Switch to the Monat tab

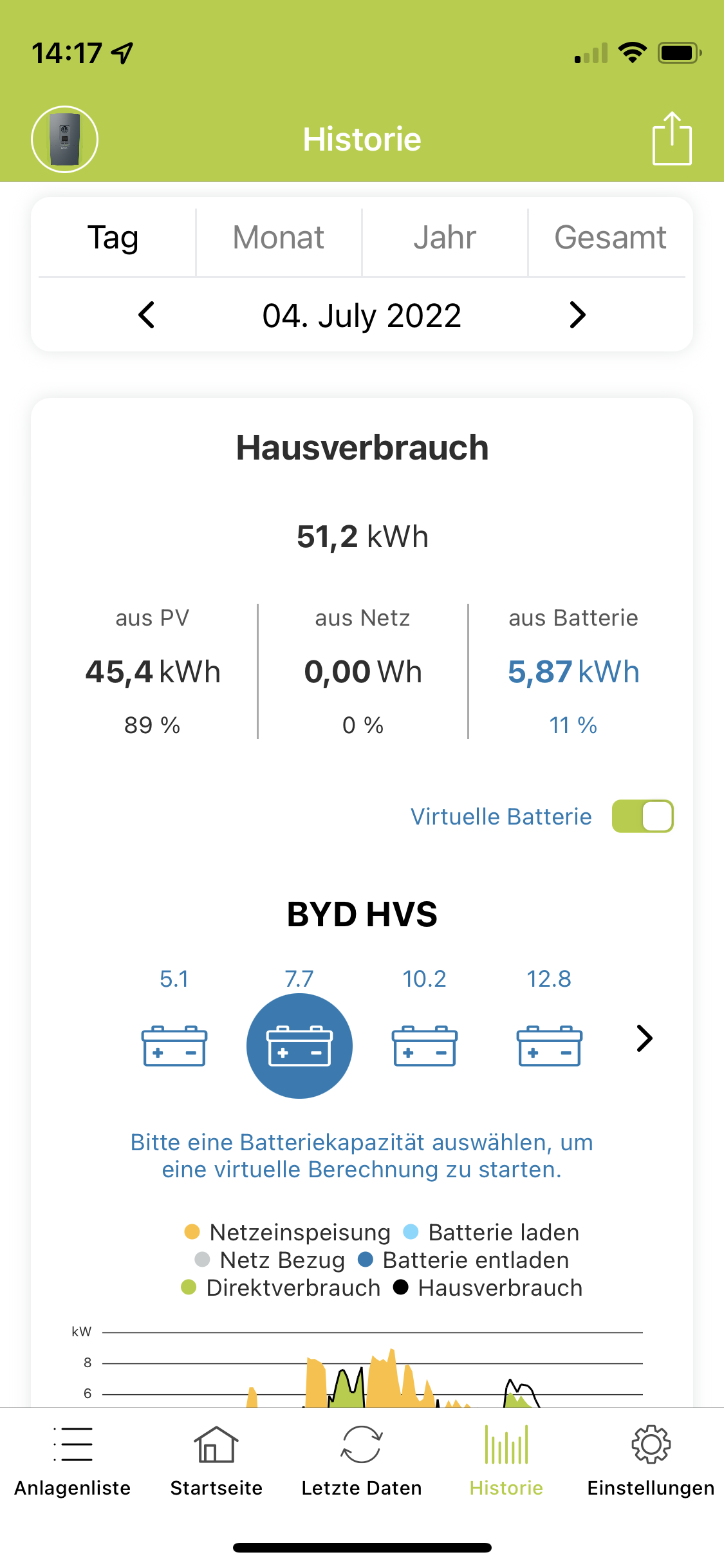pos(279,238)
